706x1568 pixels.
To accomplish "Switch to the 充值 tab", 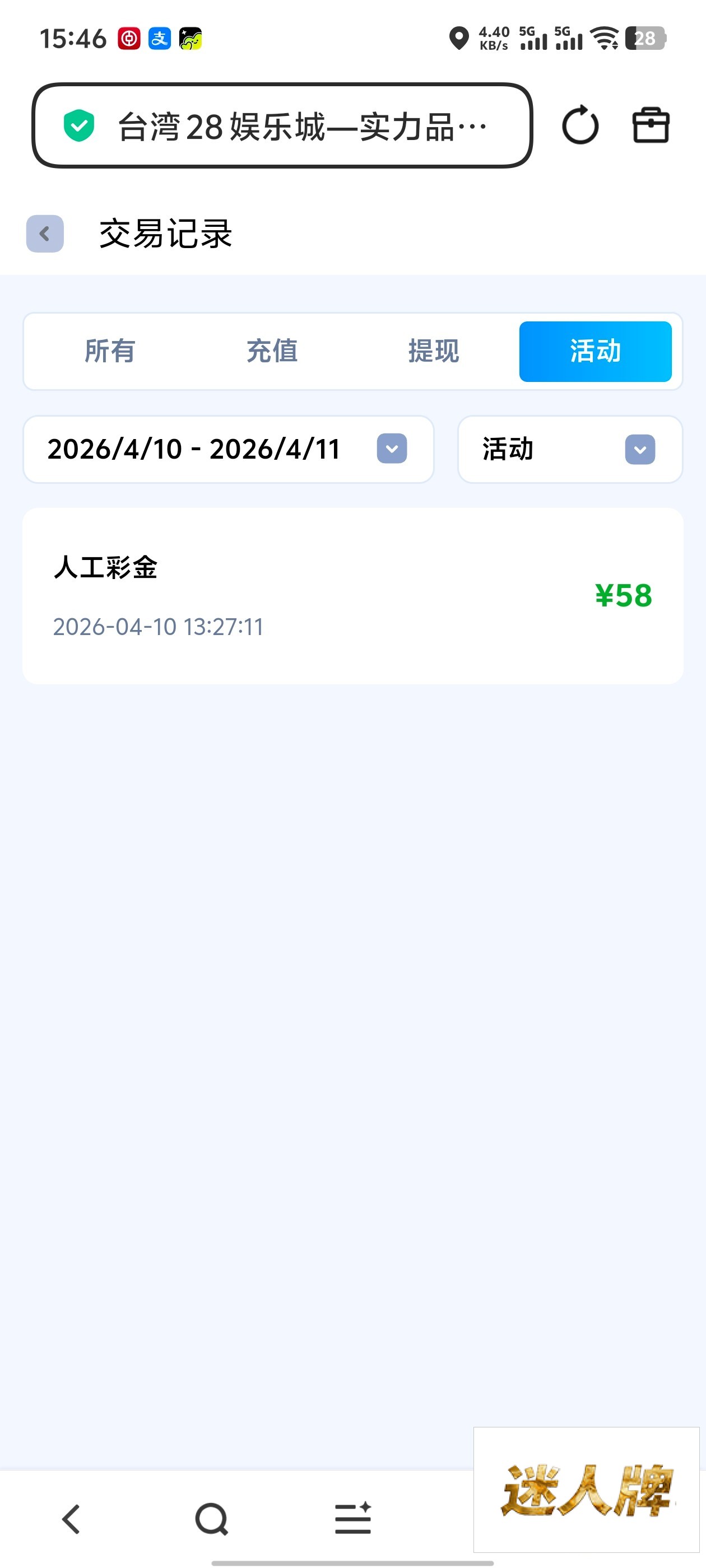I will point(272,351).
